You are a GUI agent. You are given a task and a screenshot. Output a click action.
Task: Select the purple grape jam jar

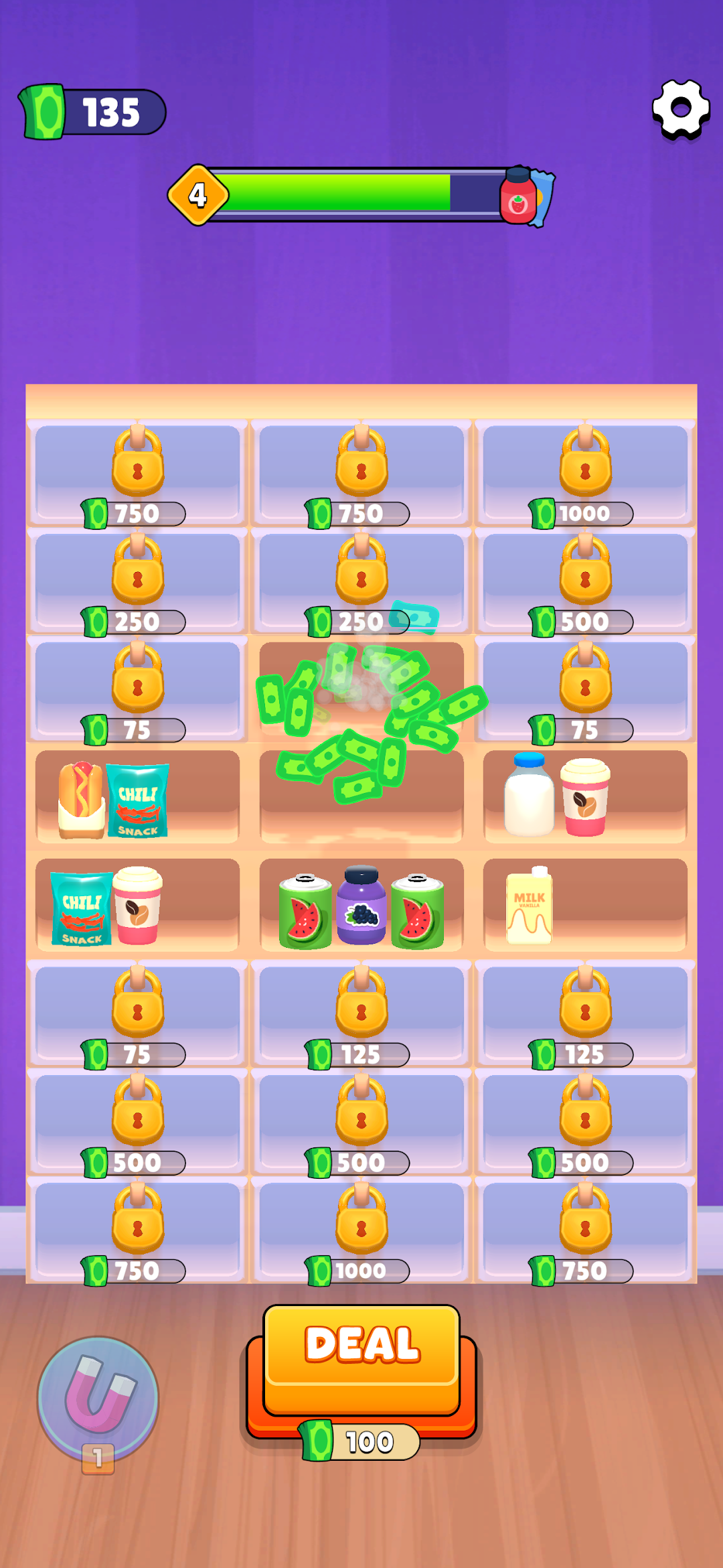tap(361, 906)
